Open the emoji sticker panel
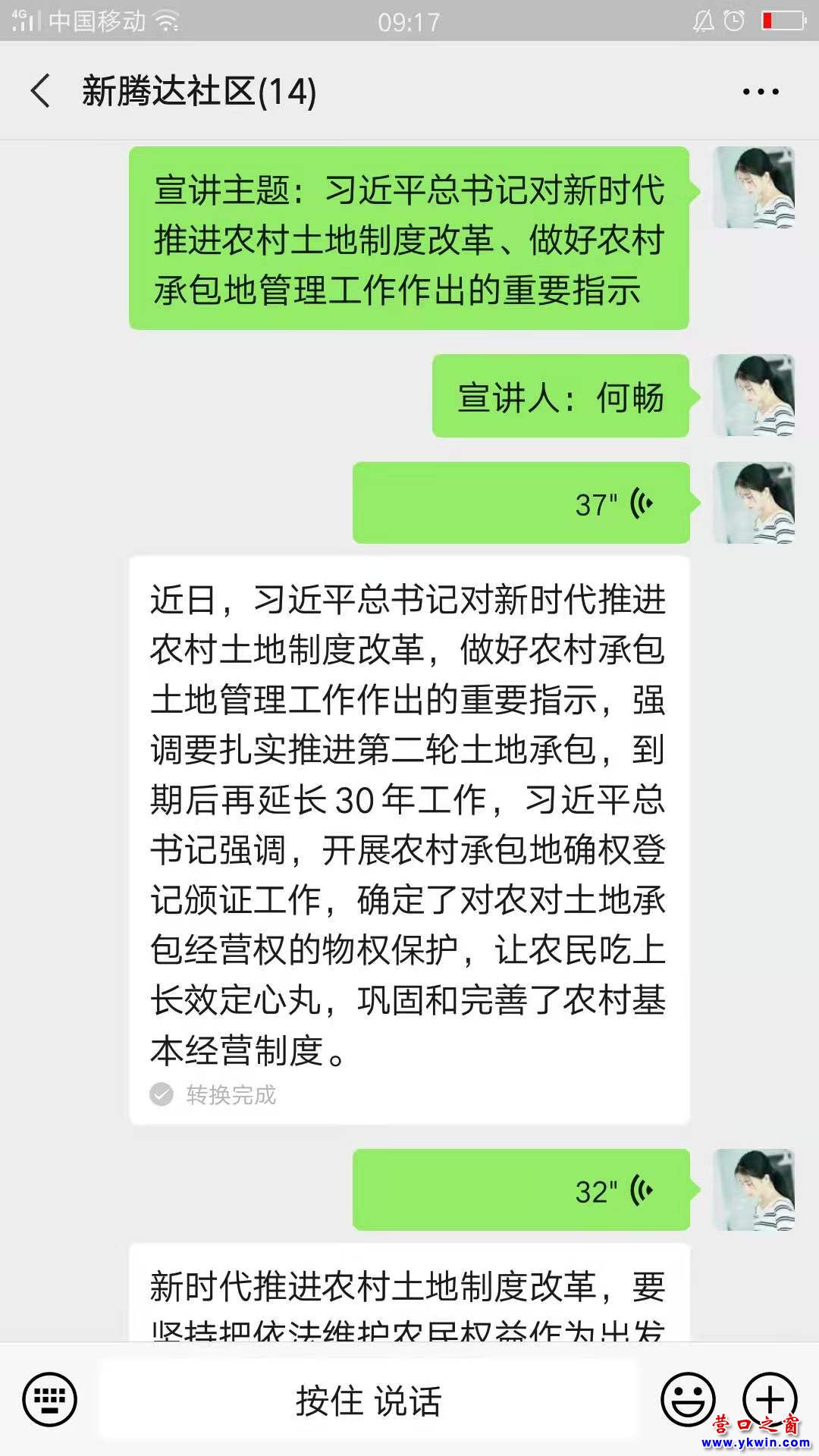This screenshot has width=819, height=1456. click(x=688, y=1399)
